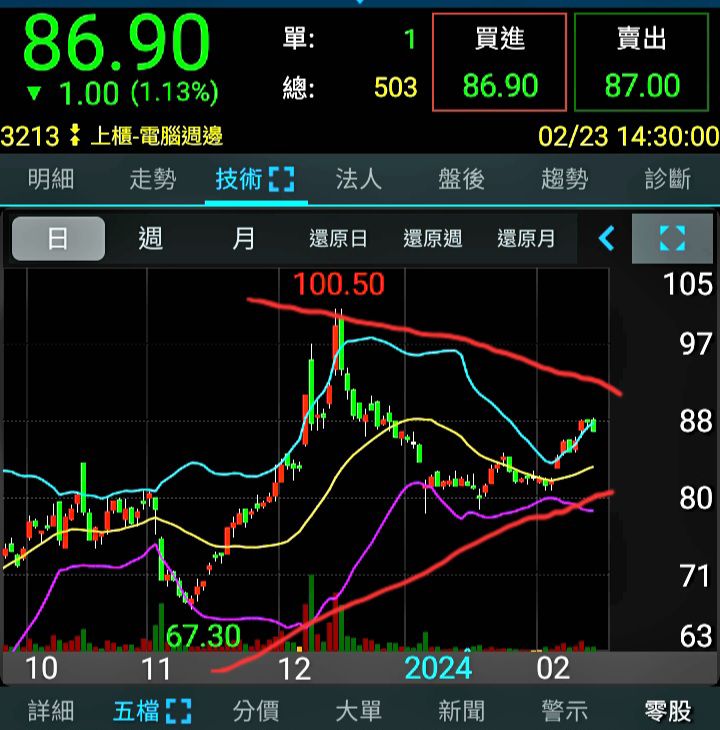720x730 pixels.
Task: Switch to the 大單 bottom tab
Action: click(x=358, y=711)
